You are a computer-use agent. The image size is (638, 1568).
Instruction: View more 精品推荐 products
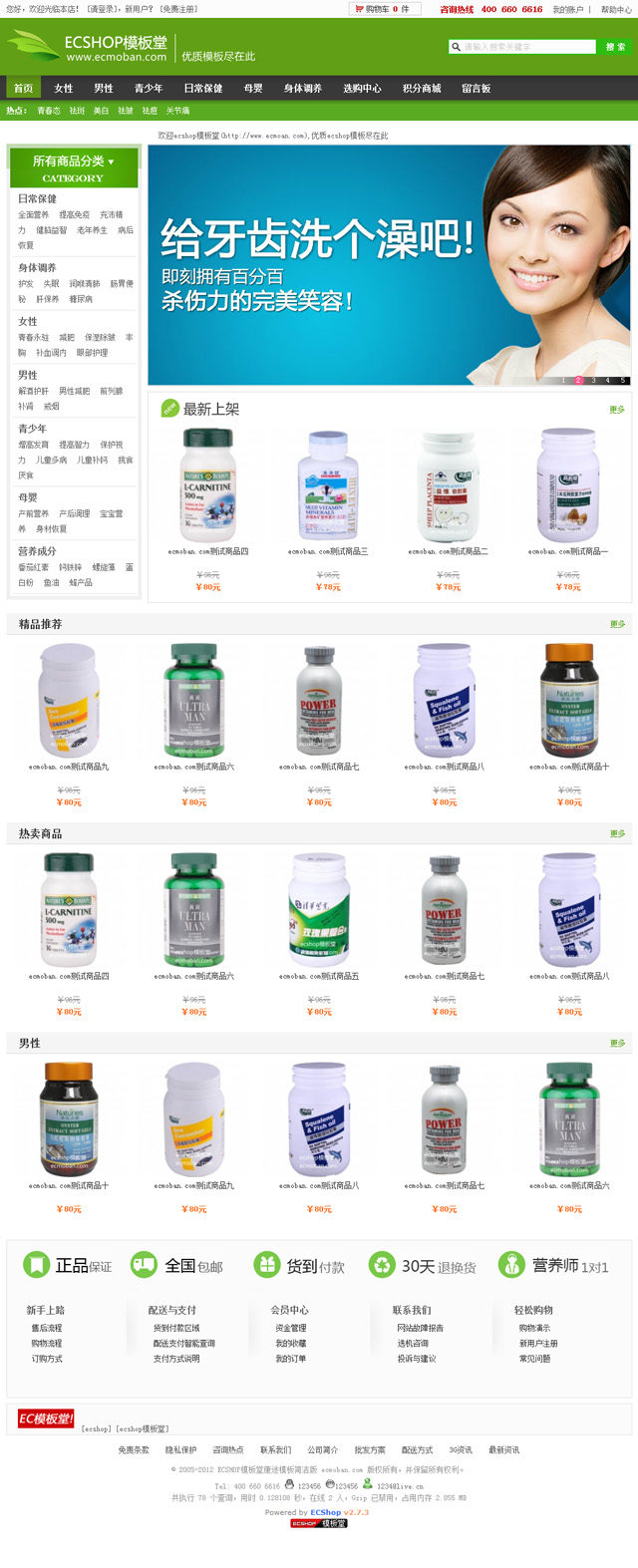coord(617,624)
